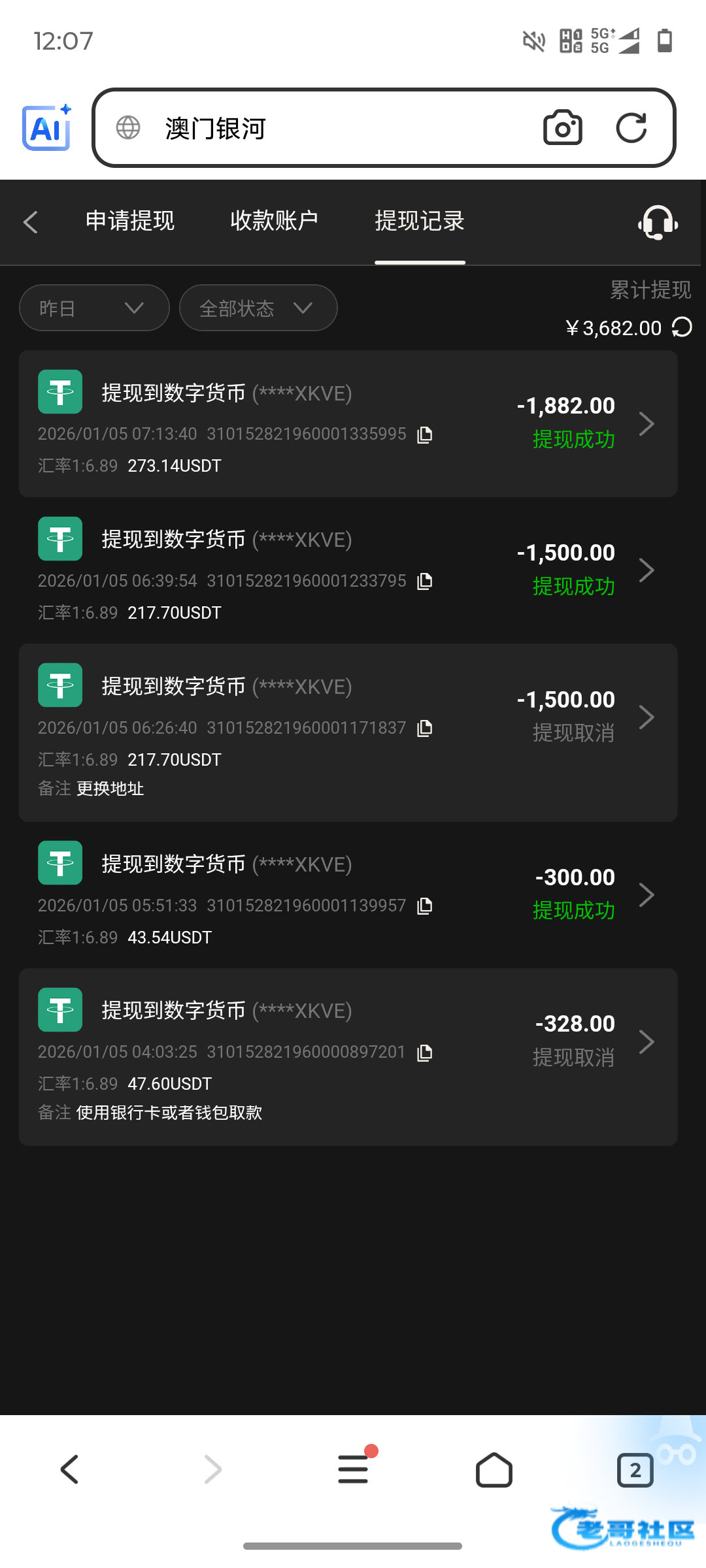The height and width of the screenshot is (1568, 706).
Task: Refresh the 累计提现 total amount
Action: click(x=682, y=327)
